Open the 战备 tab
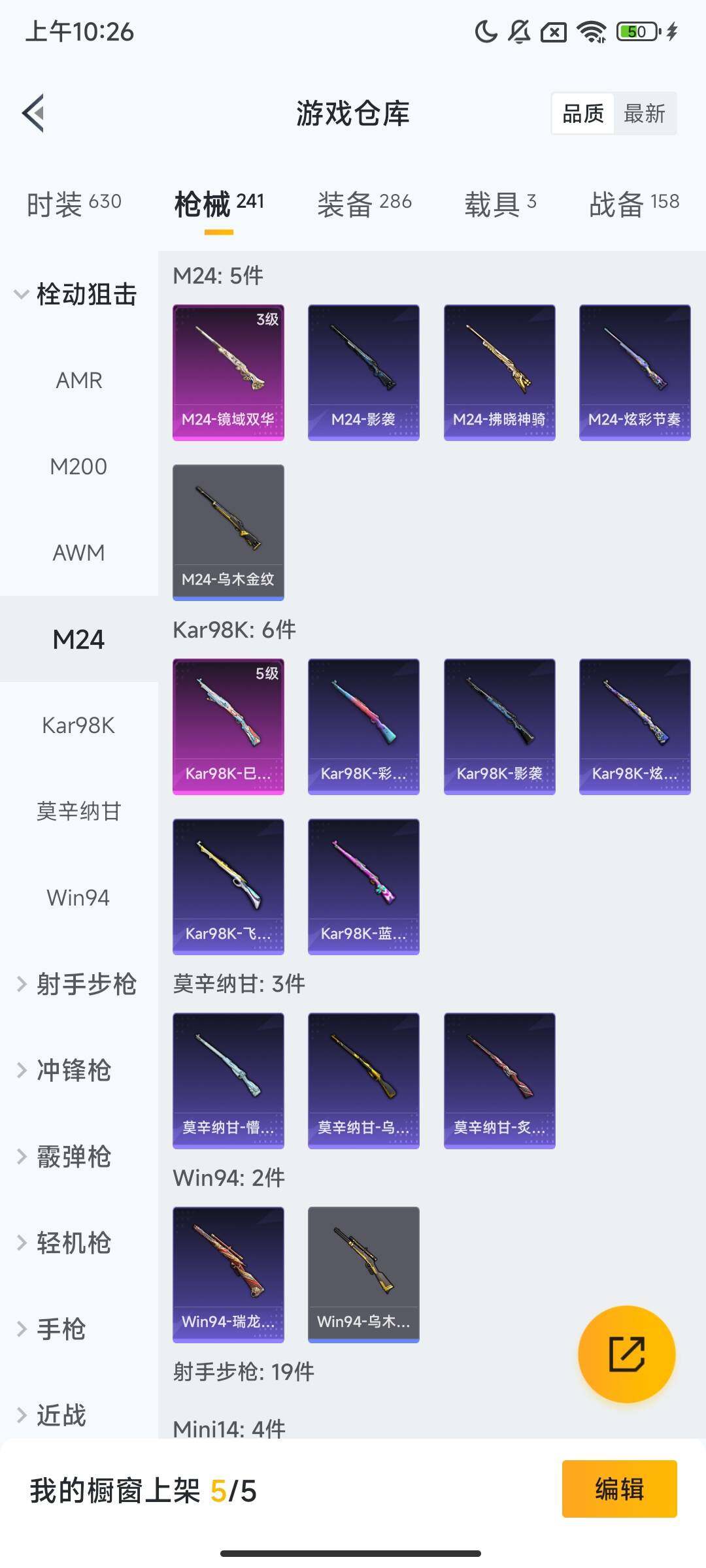 coord(633,204)
